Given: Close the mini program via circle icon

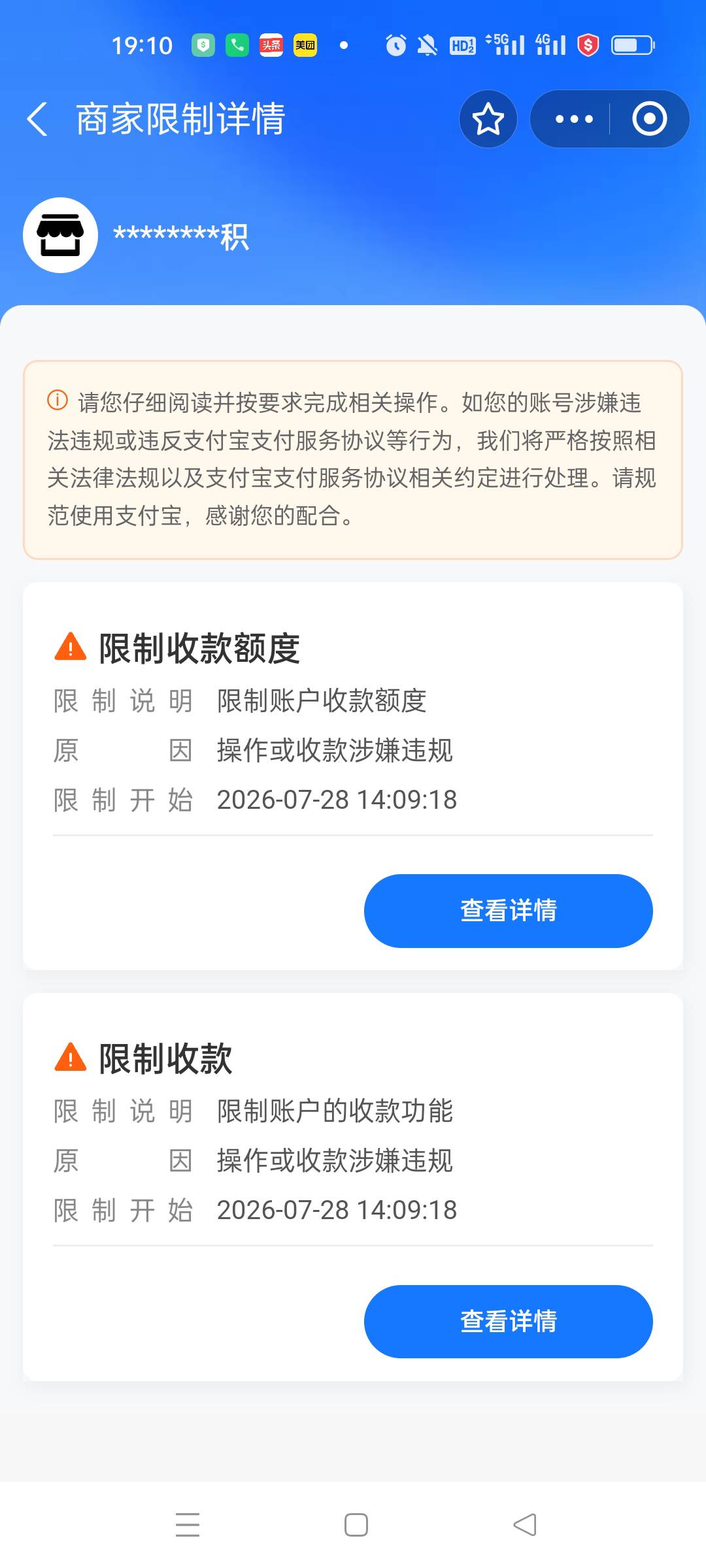Looking at the screenshot, I should [649, 119].
